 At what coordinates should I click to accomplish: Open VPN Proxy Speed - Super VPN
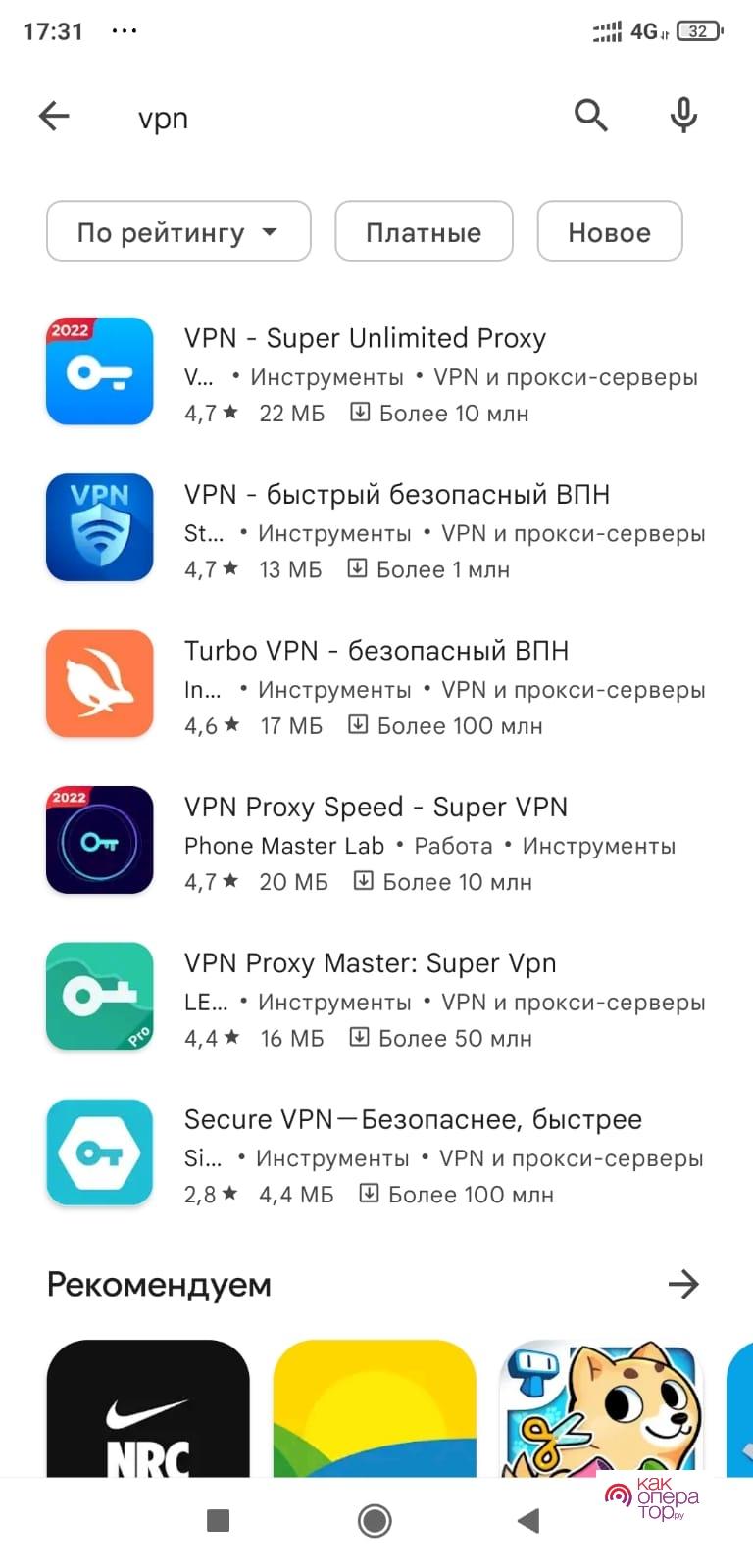click(x=376, y=807)
